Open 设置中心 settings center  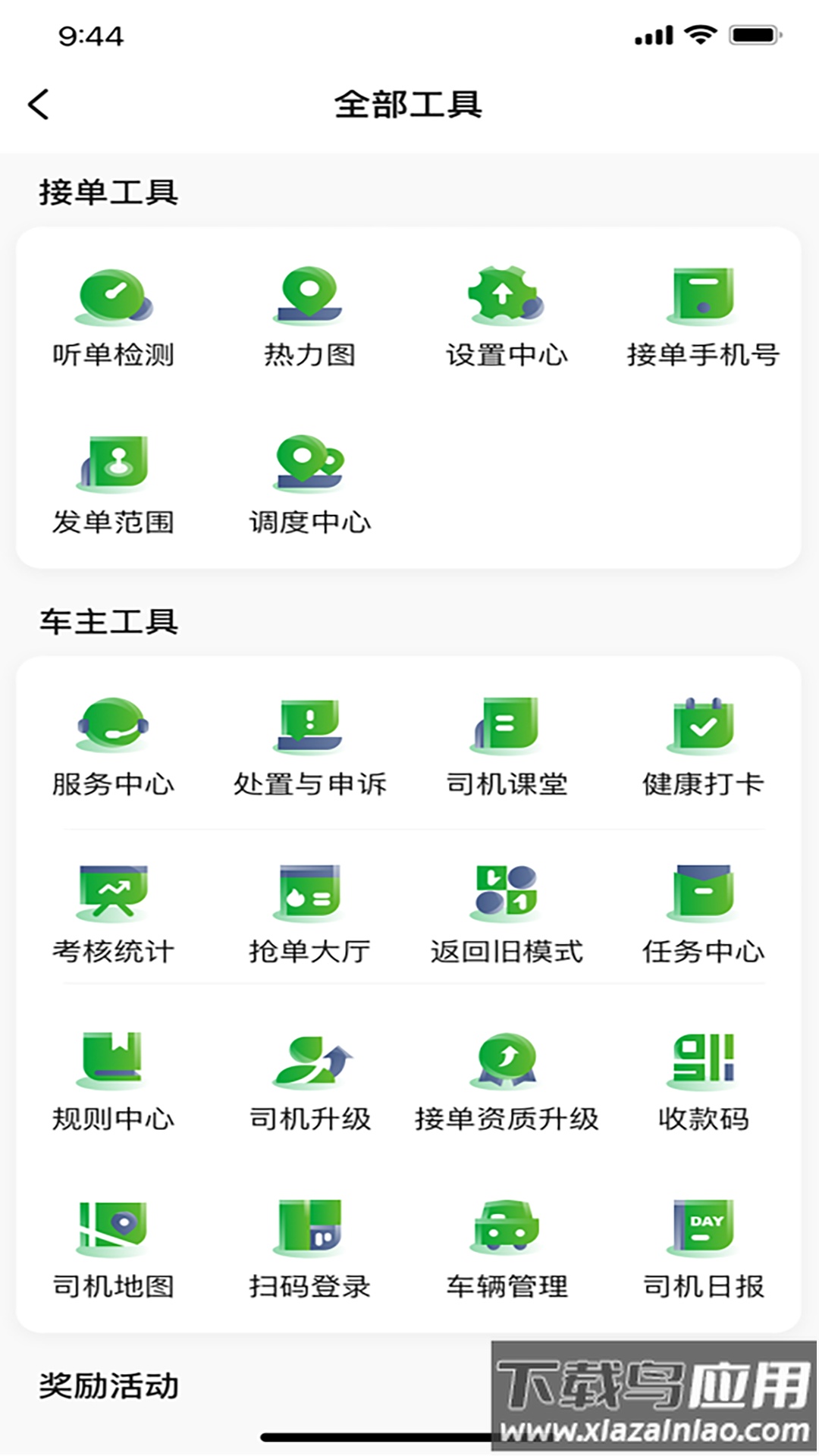coord(507,318)
